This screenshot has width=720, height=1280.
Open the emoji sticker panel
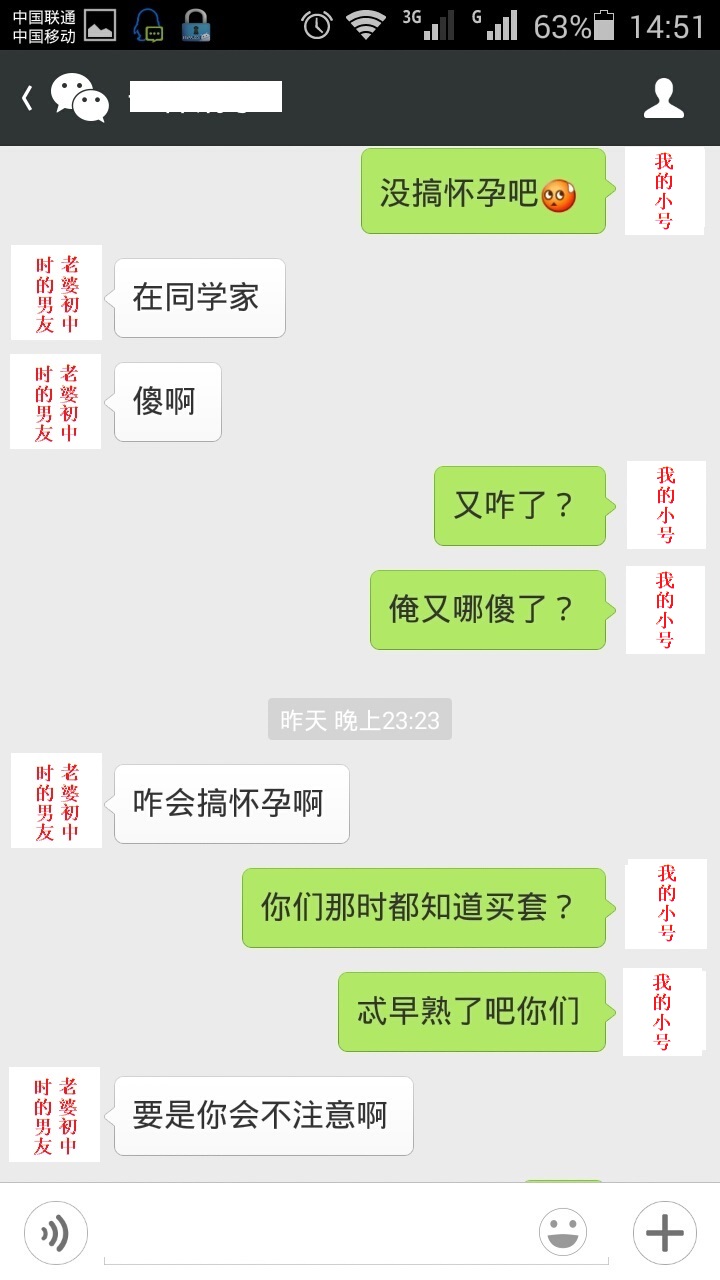click(563, 1232)
